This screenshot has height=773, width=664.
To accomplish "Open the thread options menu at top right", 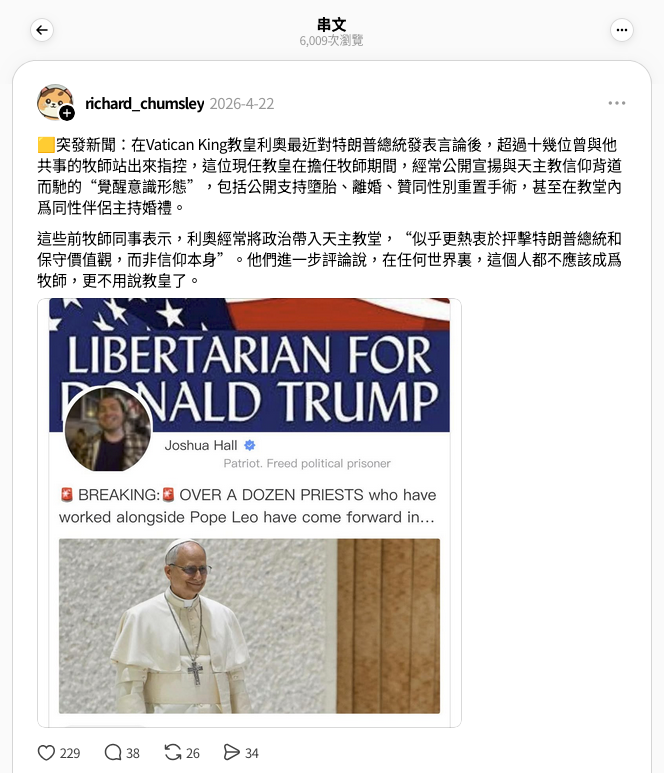I will [x=622, y=31].
